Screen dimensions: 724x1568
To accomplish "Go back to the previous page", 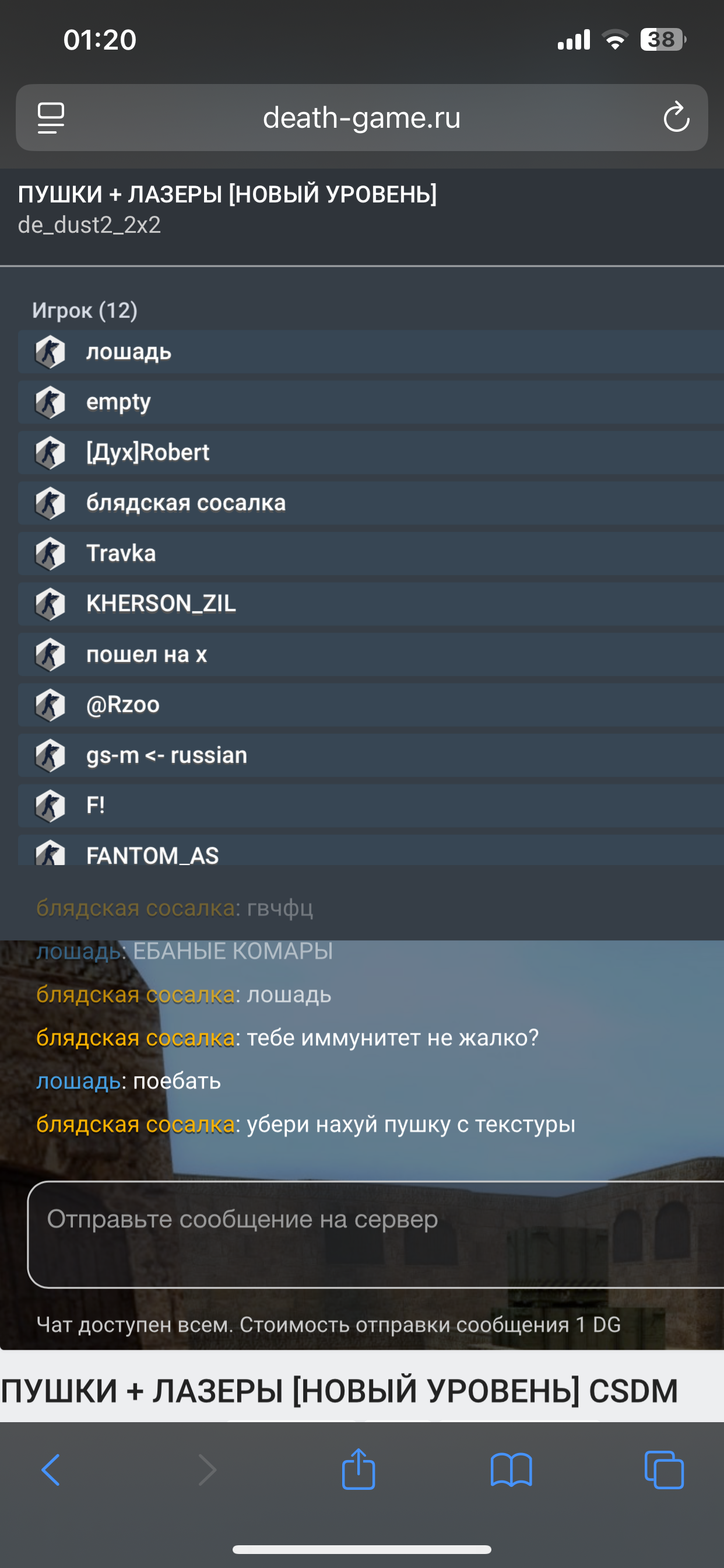I will click(51, 1471).
